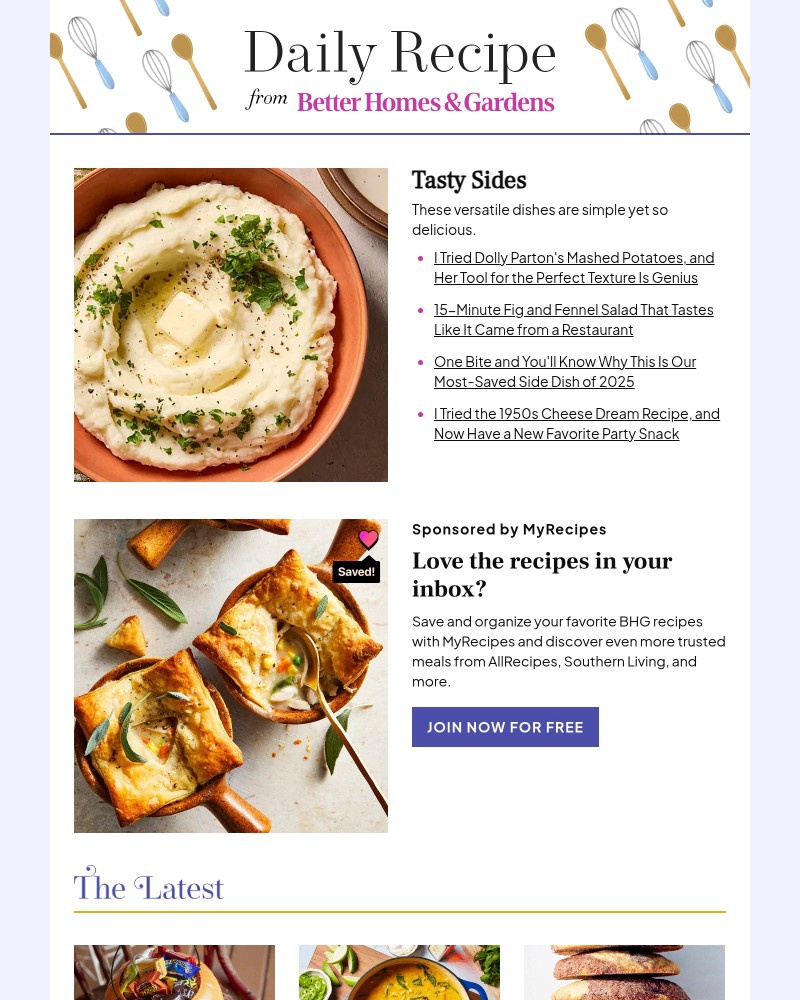Click the mashed potatoes photo thumbnail

(230, 324)
